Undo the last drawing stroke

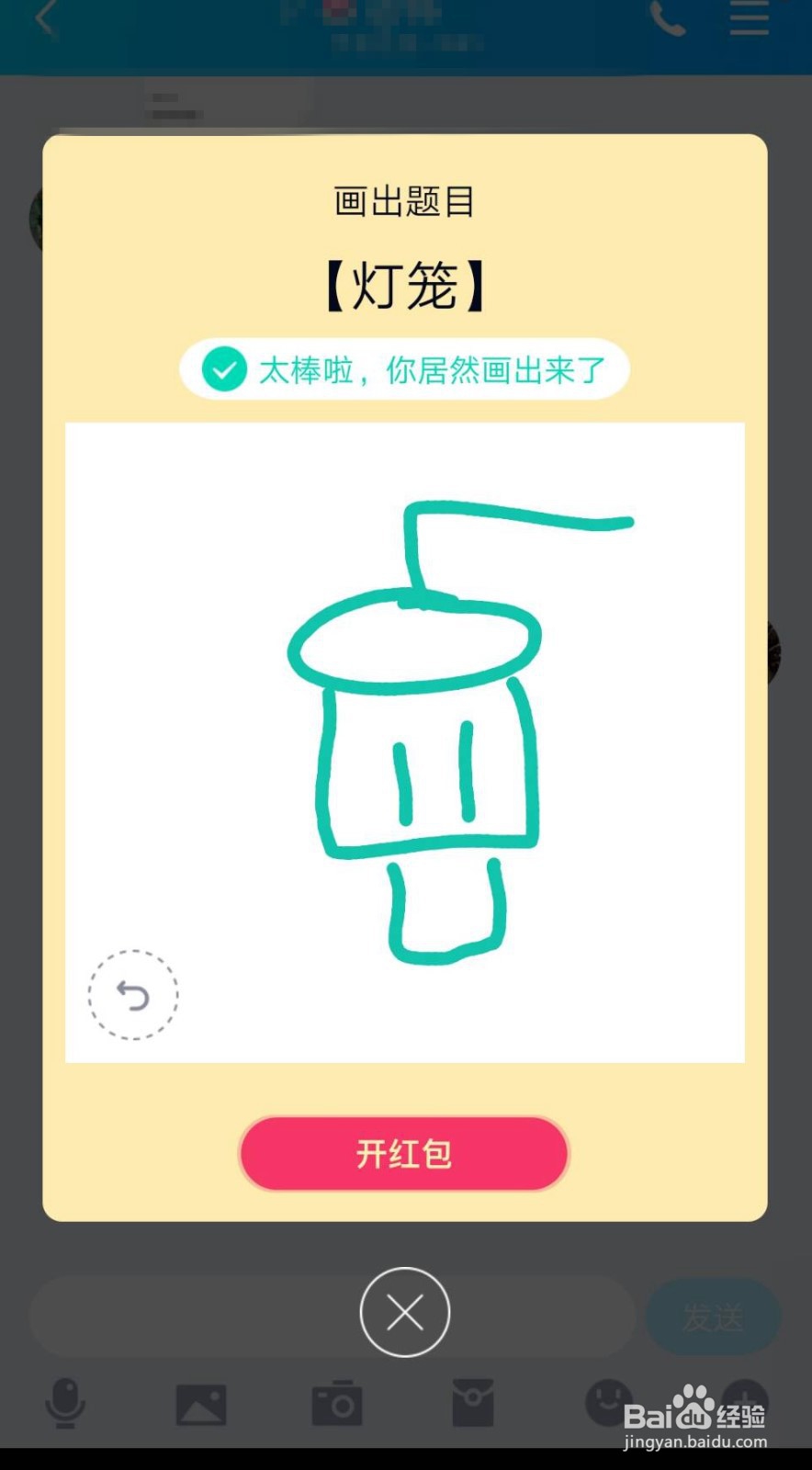point(133,994)
